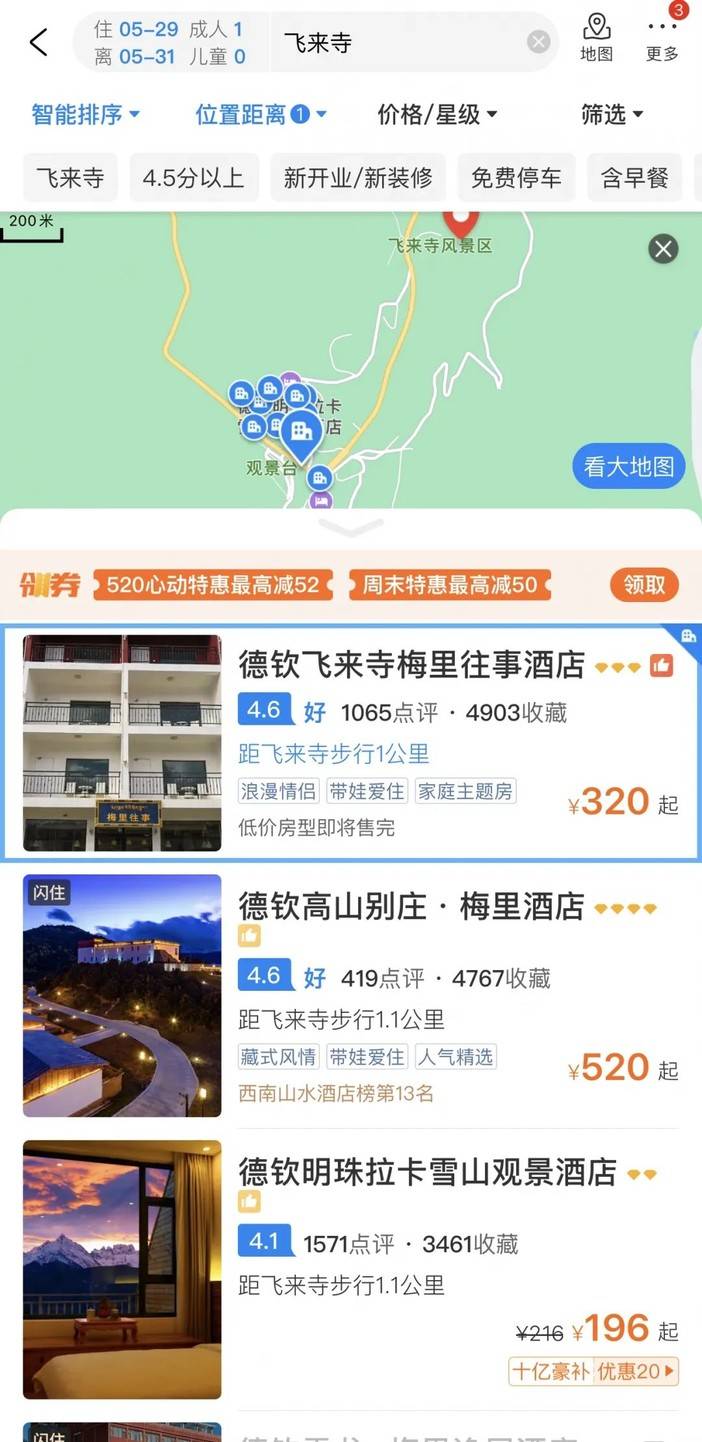Image resolution: width=702 pixels, height=1442 pixels.
Task: Apply the 免费停车 filter chip
Action: 516,178
